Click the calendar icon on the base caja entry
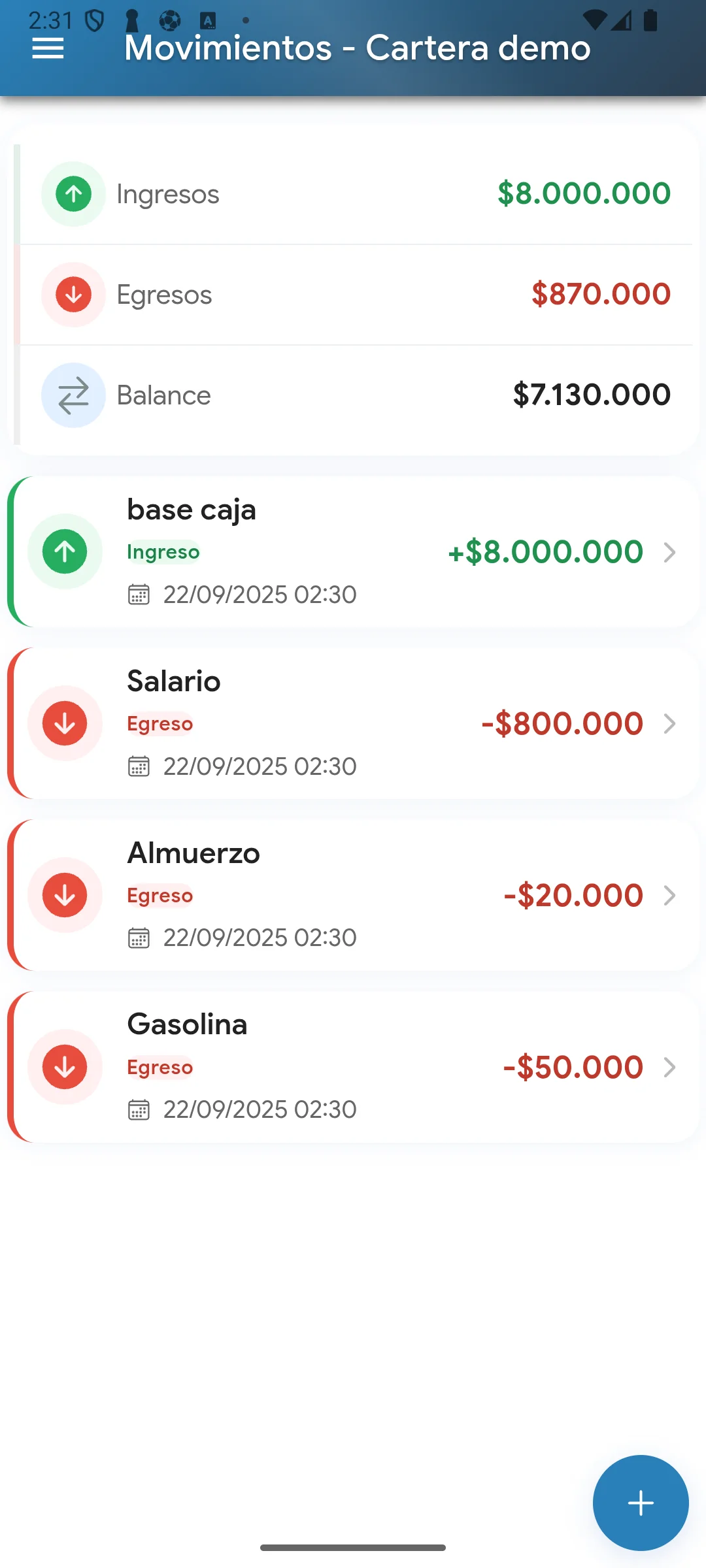Image resolution: width=706 pixels, height=1568 pixels. coord(138,595)
